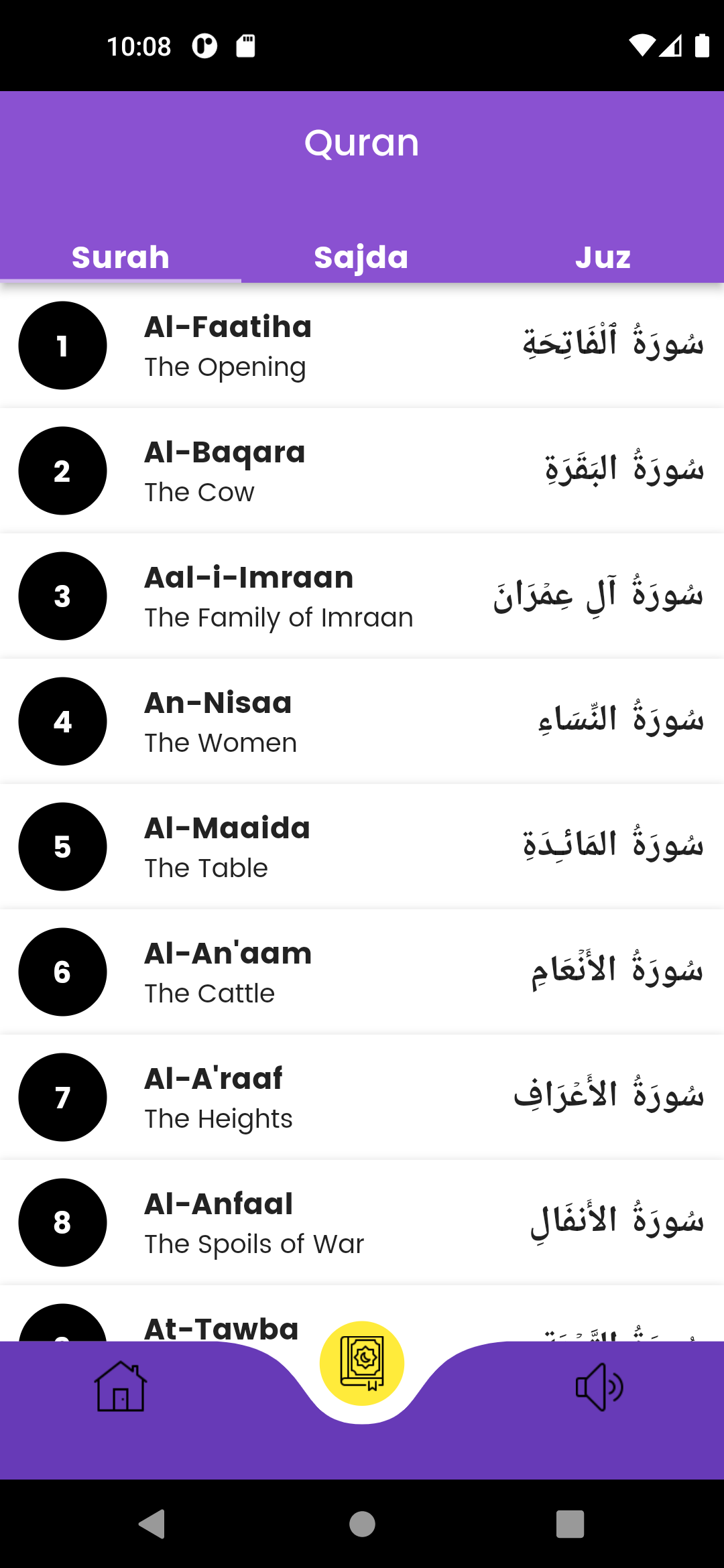Tap the Quran app title header
The height and width of the screenshot is (1568, 724).
362,141
